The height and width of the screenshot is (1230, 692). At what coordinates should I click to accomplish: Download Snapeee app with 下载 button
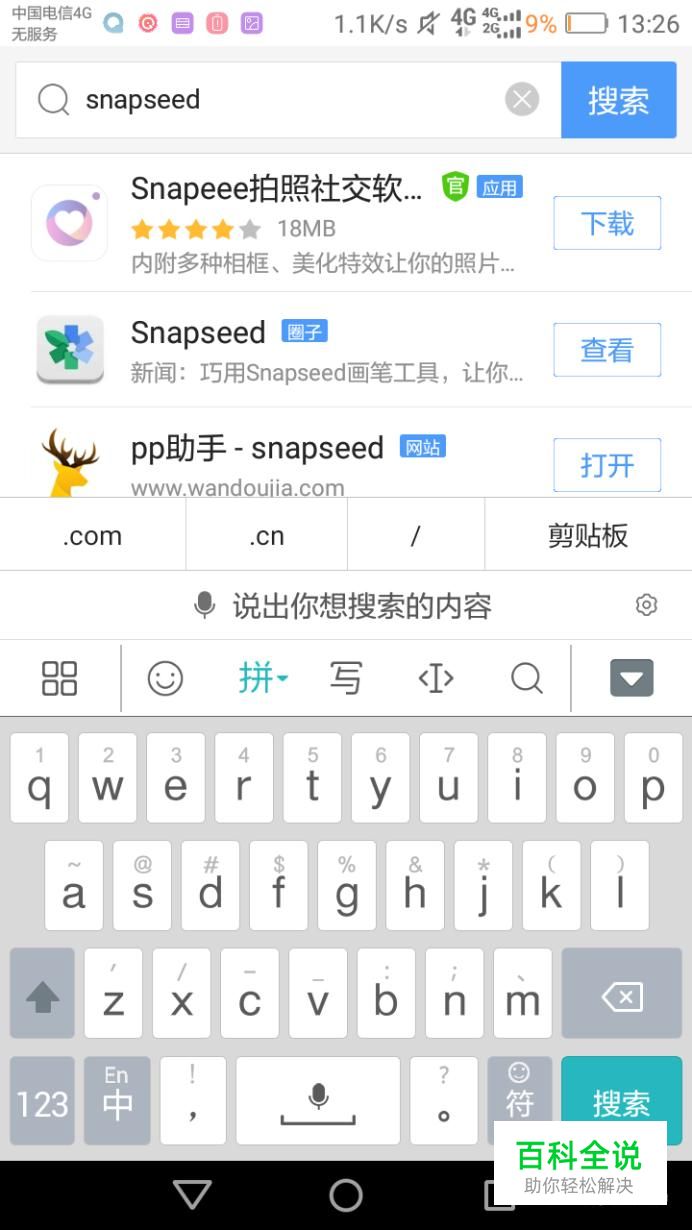607,223
